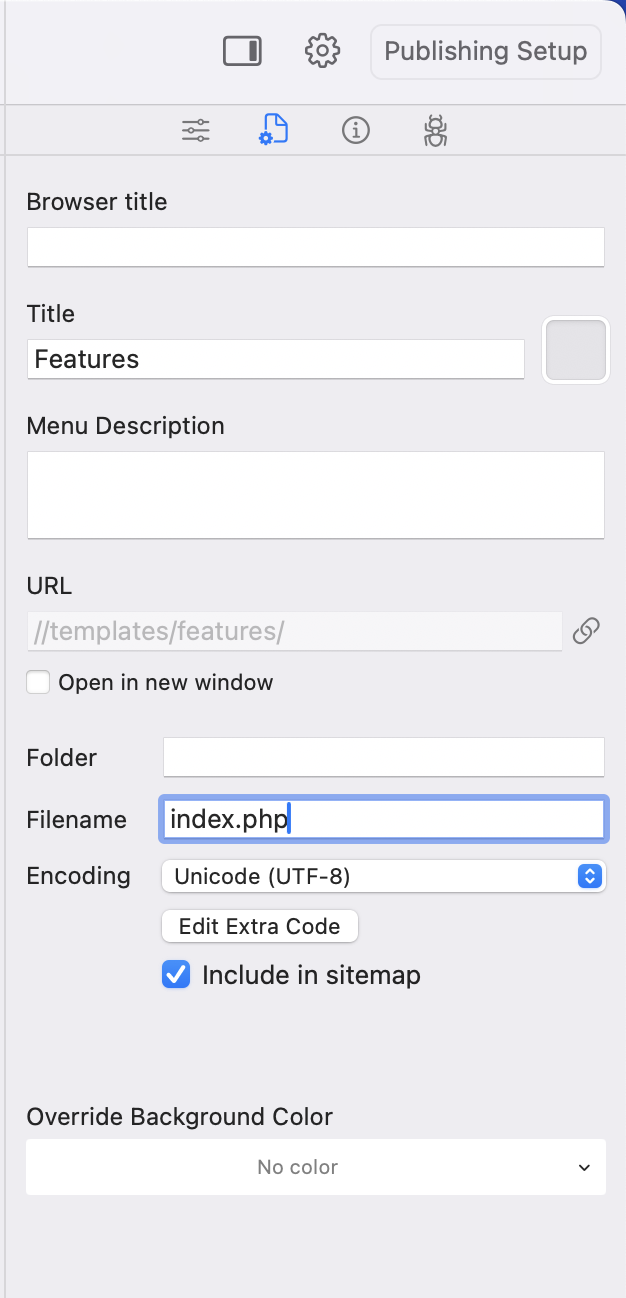
Task: Enable Open in new window
Action: (38, 683)
